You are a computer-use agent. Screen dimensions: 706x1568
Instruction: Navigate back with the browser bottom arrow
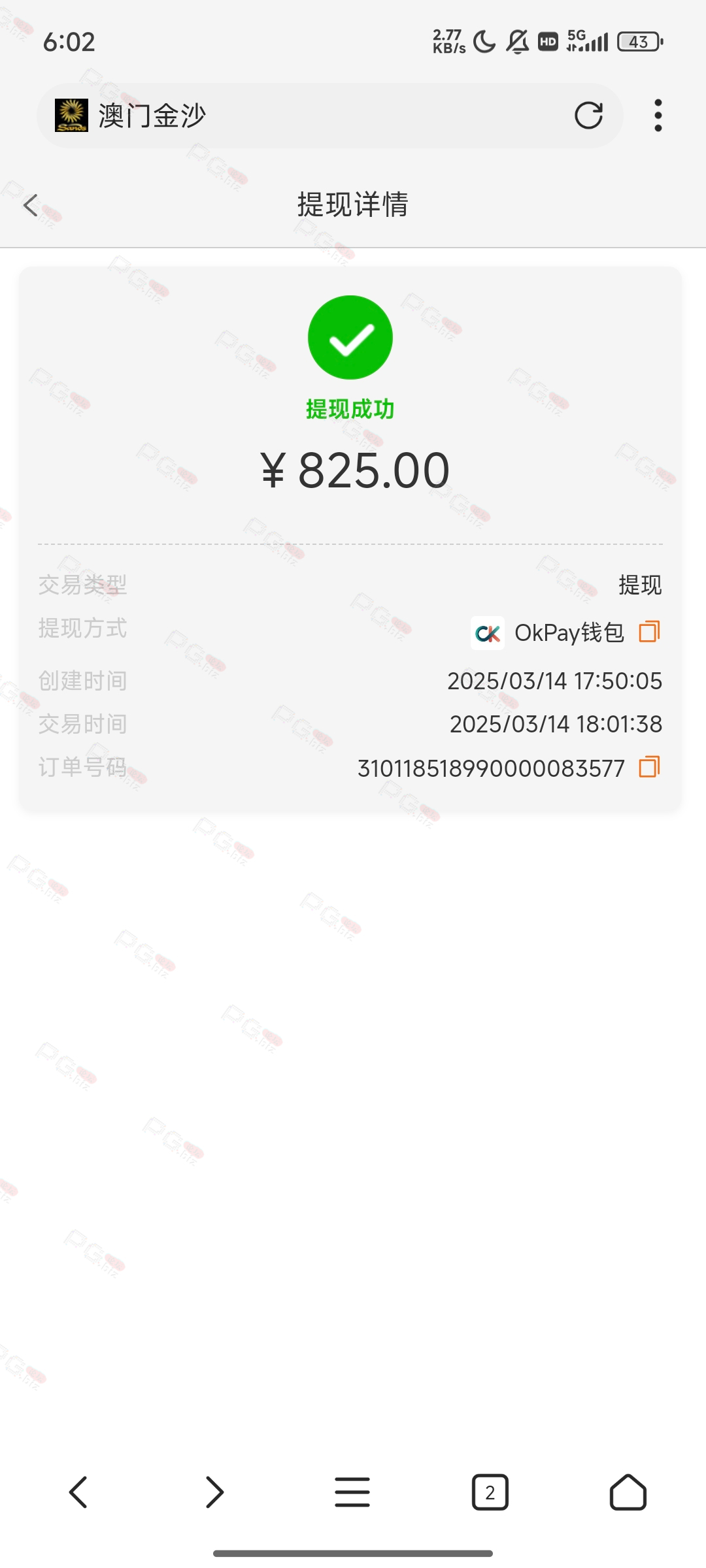click(78, 1492)
